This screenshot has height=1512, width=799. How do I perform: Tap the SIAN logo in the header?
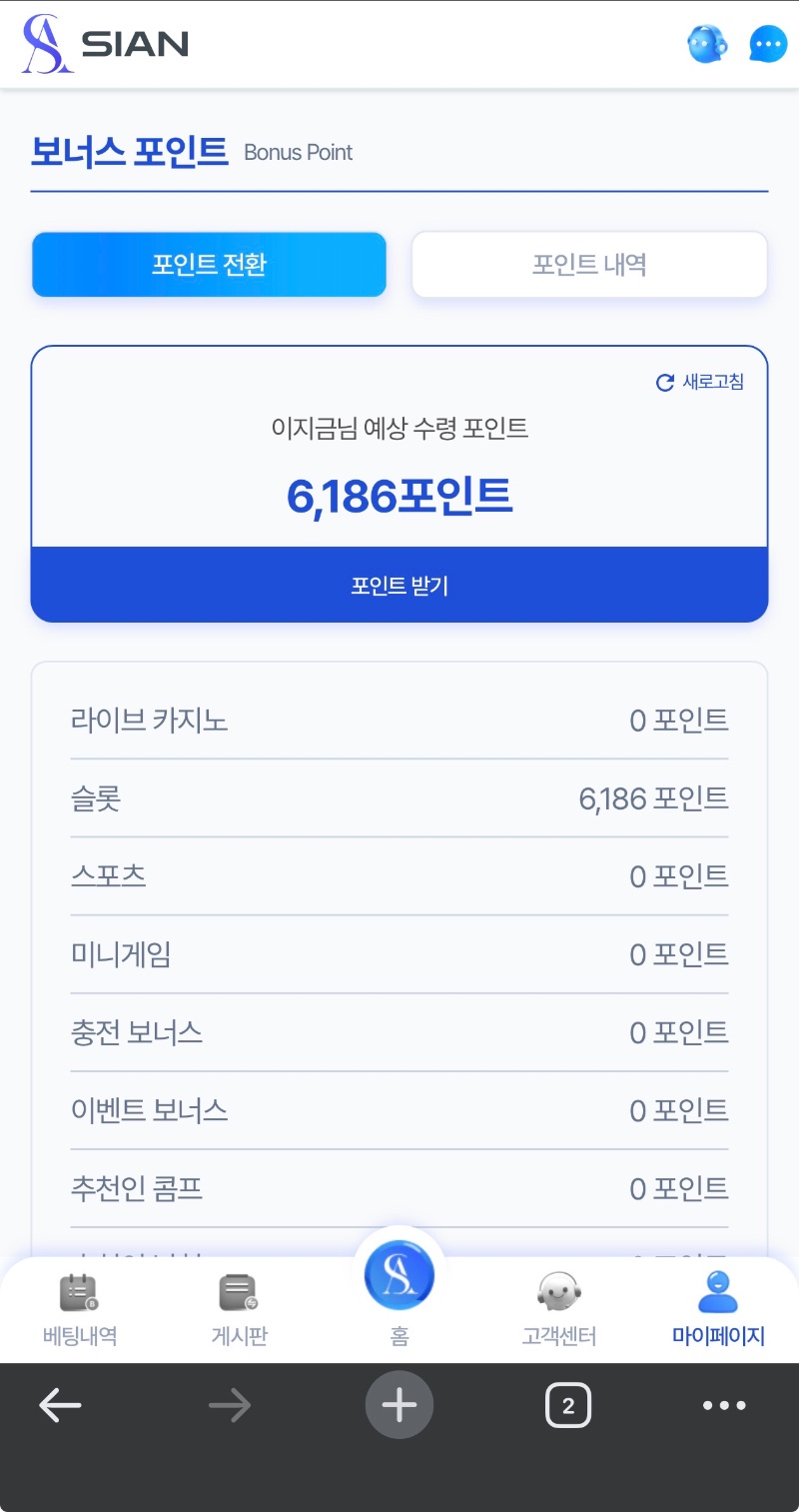click(x=106, y=44)
